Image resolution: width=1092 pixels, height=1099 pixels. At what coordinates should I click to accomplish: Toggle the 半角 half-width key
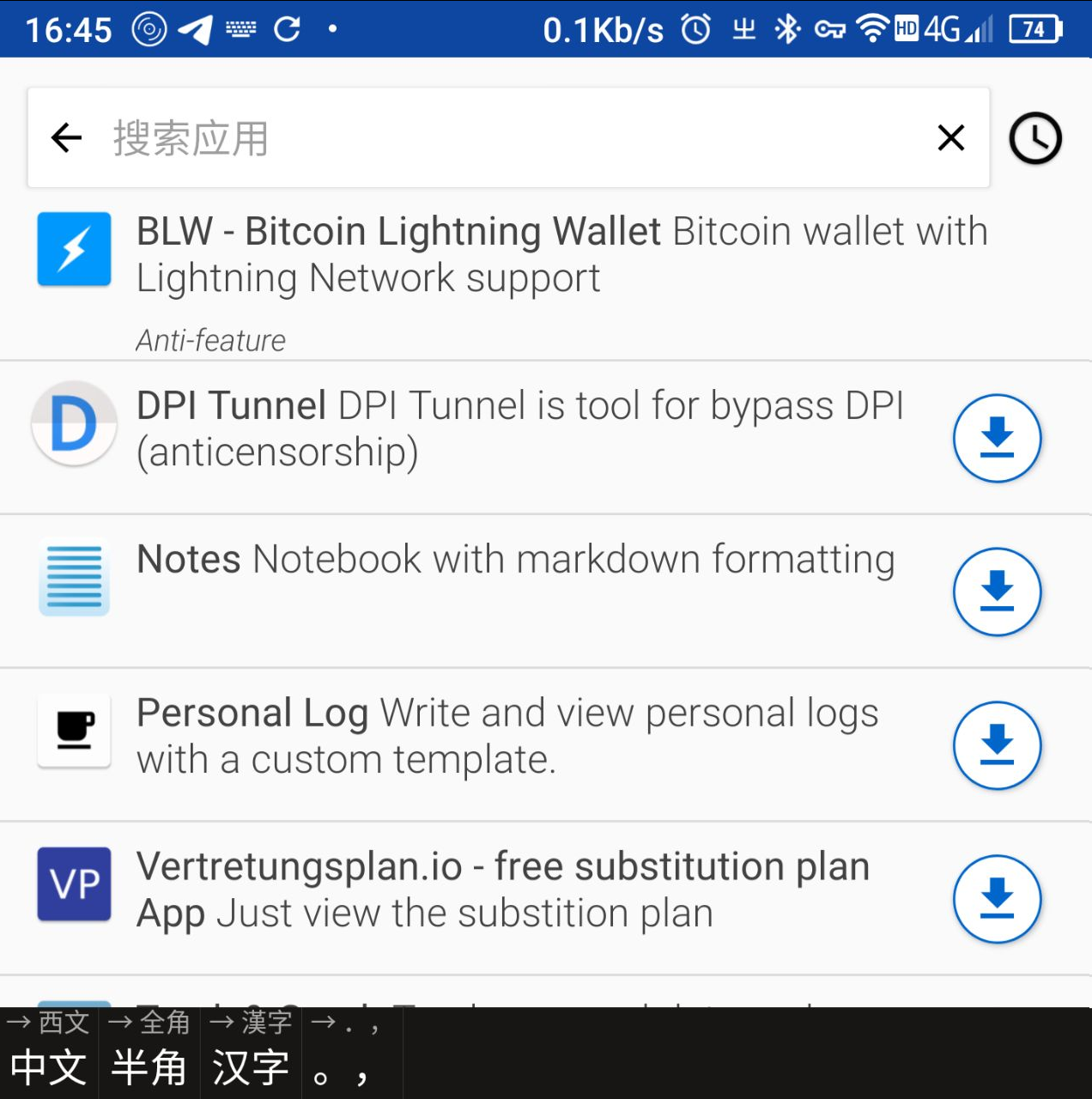(x=149, y=1054)
